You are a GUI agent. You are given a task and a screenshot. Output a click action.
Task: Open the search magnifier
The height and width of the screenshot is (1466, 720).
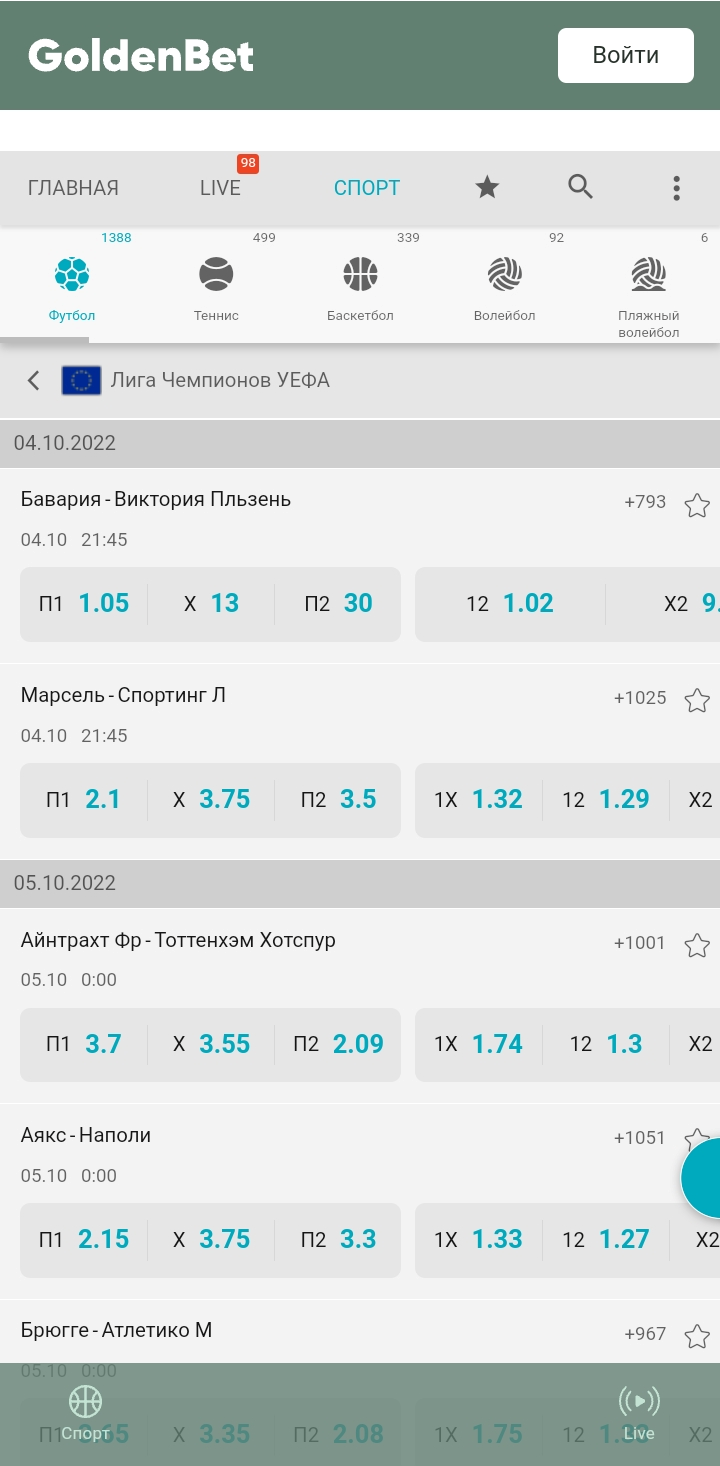tap(581, 187)
